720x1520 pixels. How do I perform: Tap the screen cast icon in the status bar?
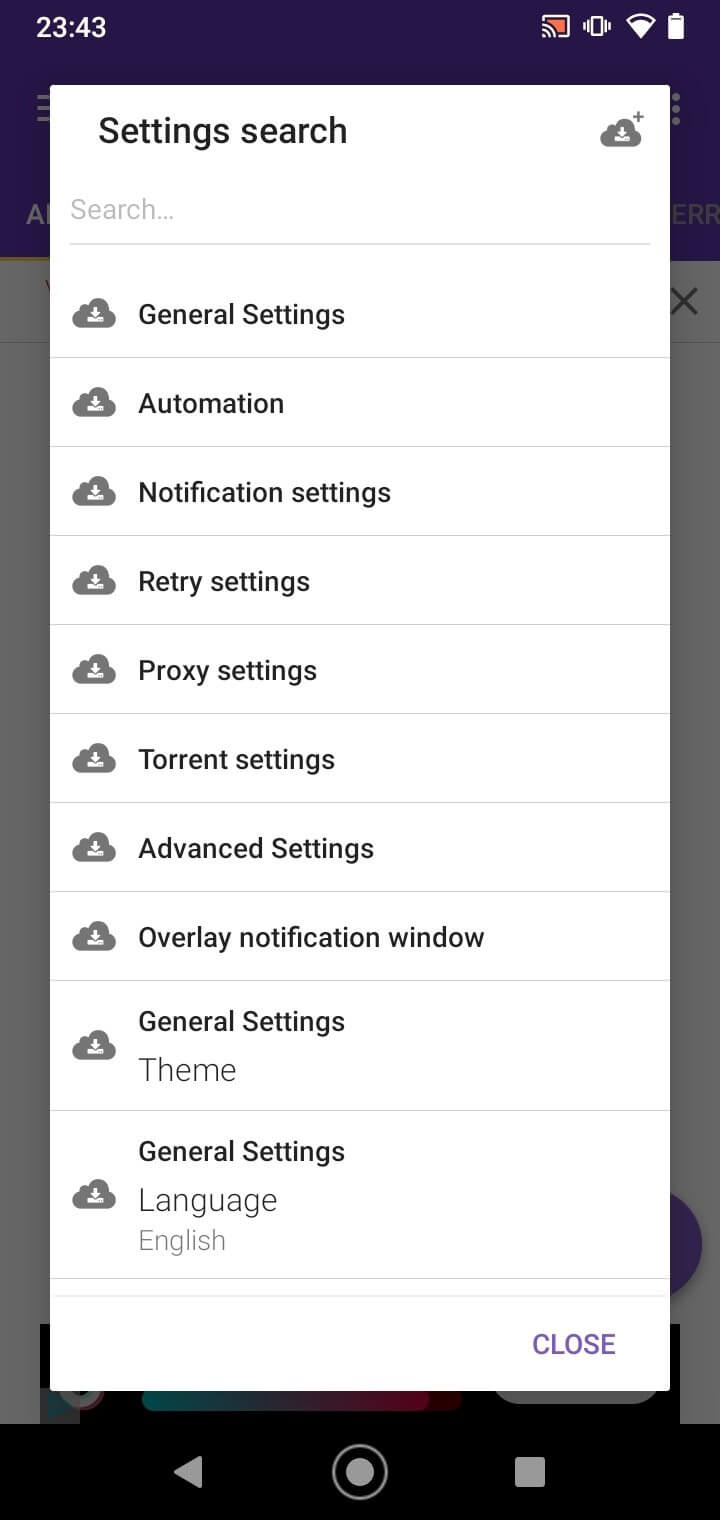[554, 26]
